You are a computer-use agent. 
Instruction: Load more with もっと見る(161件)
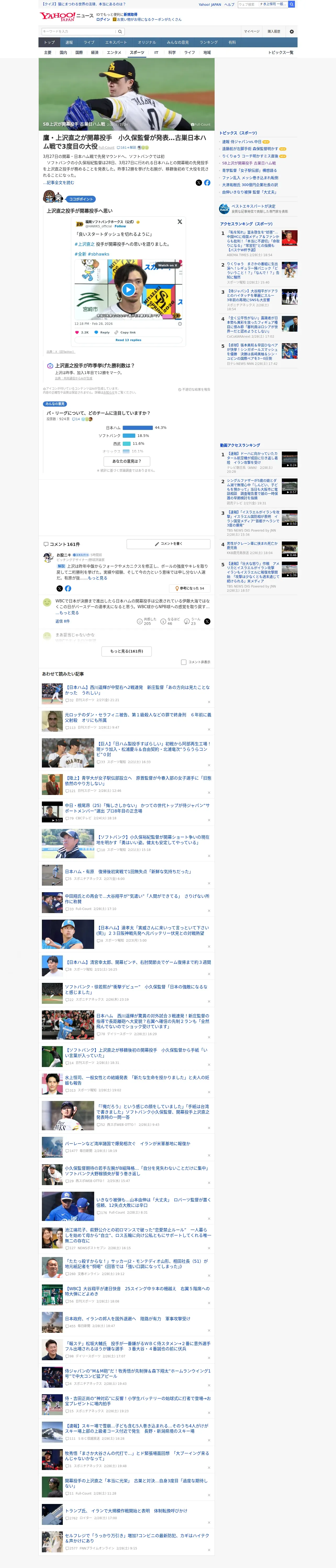127,651
